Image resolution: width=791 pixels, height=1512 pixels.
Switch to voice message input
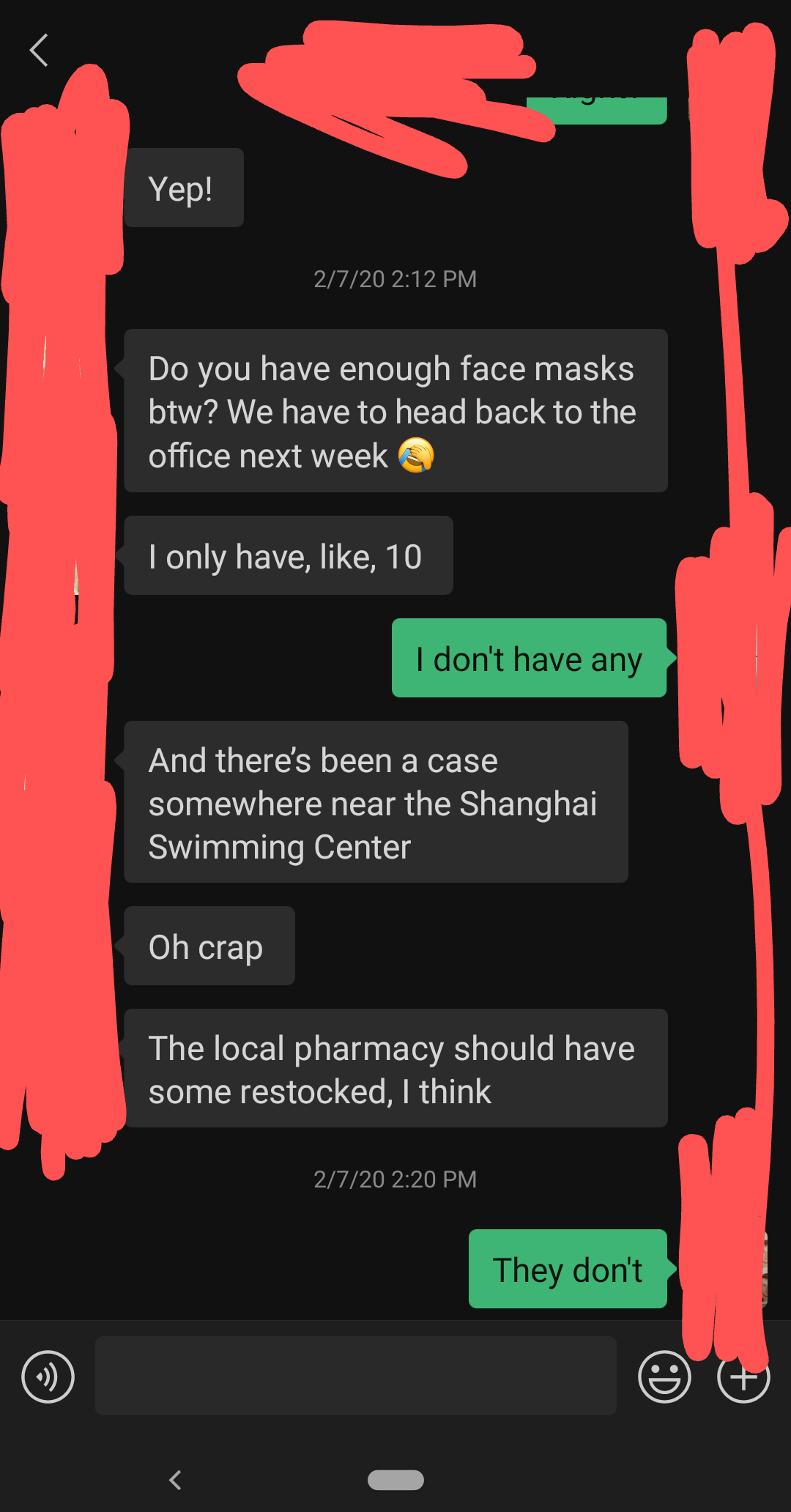tap(48, 1376)
